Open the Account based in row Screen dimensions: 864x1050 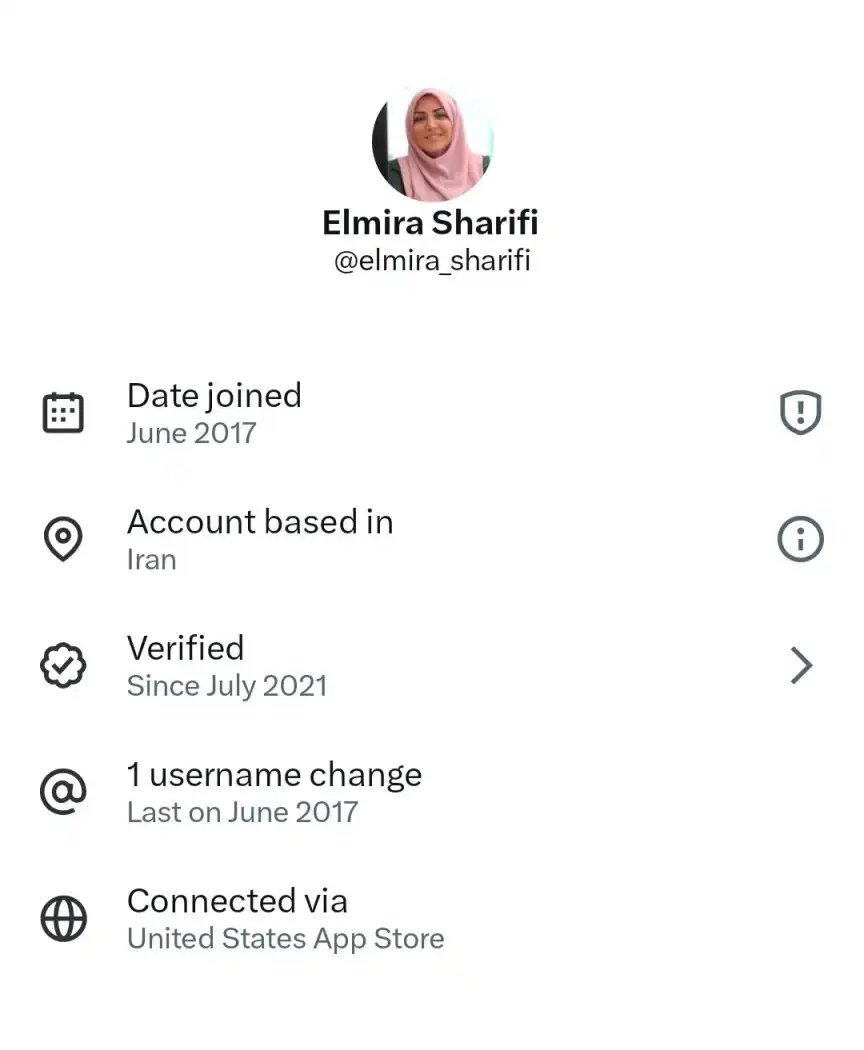tap(400, 538)
